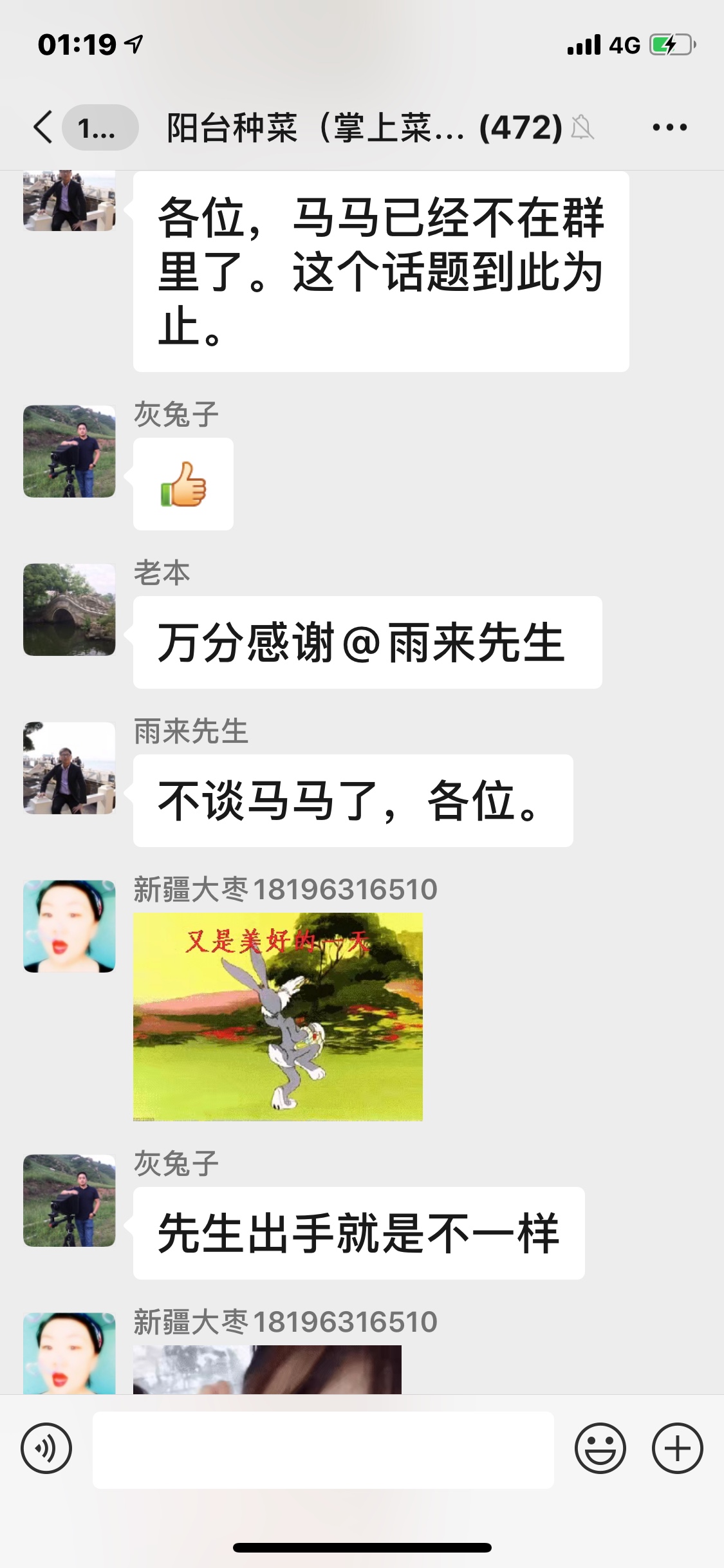The image size is (724, 1568).
Task: Open the plus attachment menu
Action: (677, 1449)
